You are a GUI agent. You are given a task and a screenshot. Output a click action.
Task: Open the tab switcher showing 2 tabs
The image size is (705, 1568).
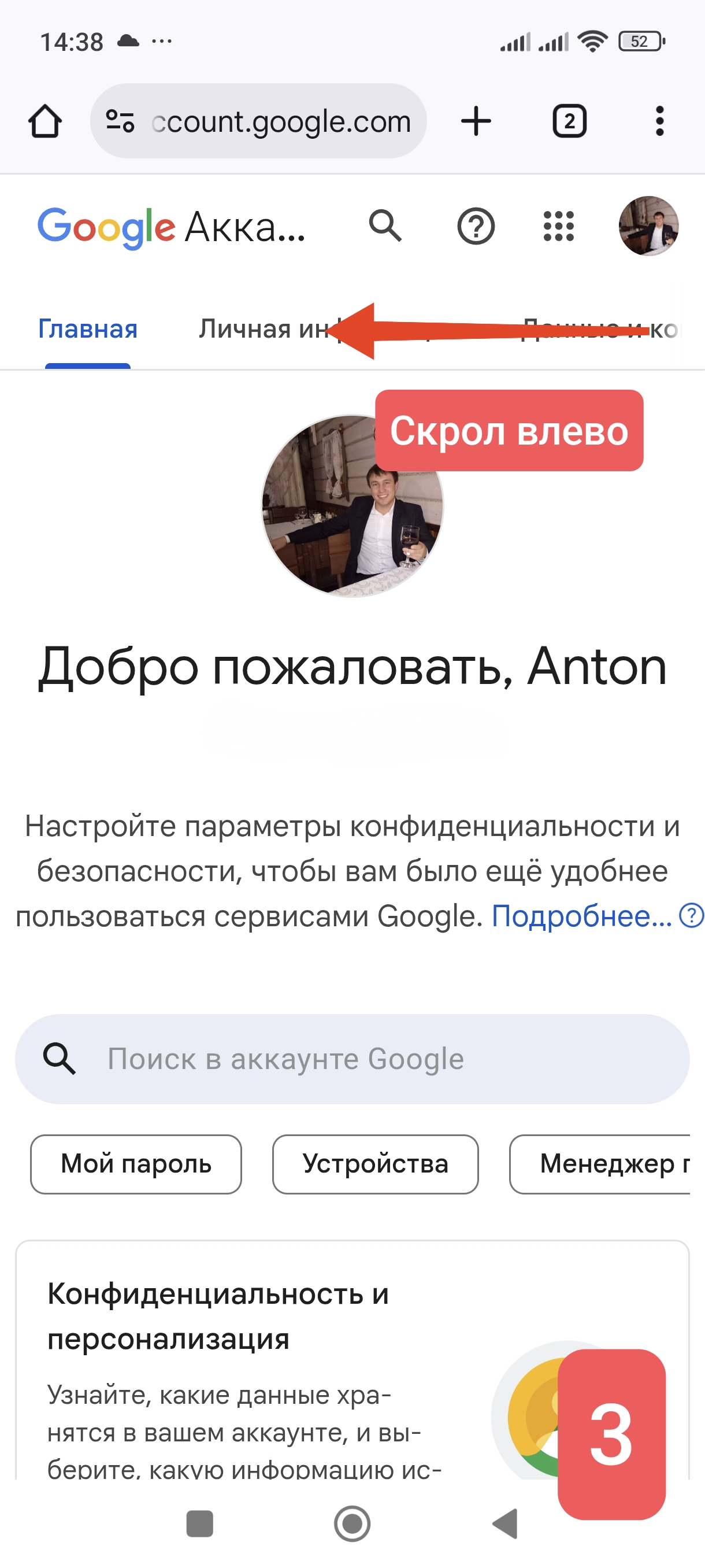click(569, 121)
